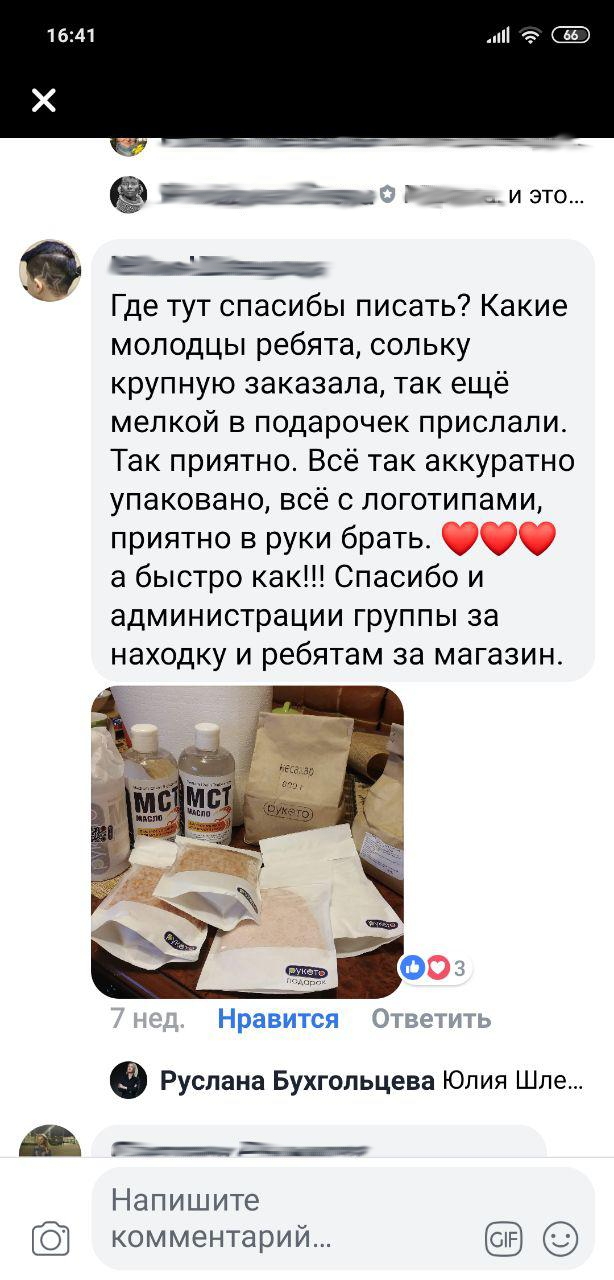614x1280 pixels.
Task: View reactions on the comment photo
Action: 435,968
